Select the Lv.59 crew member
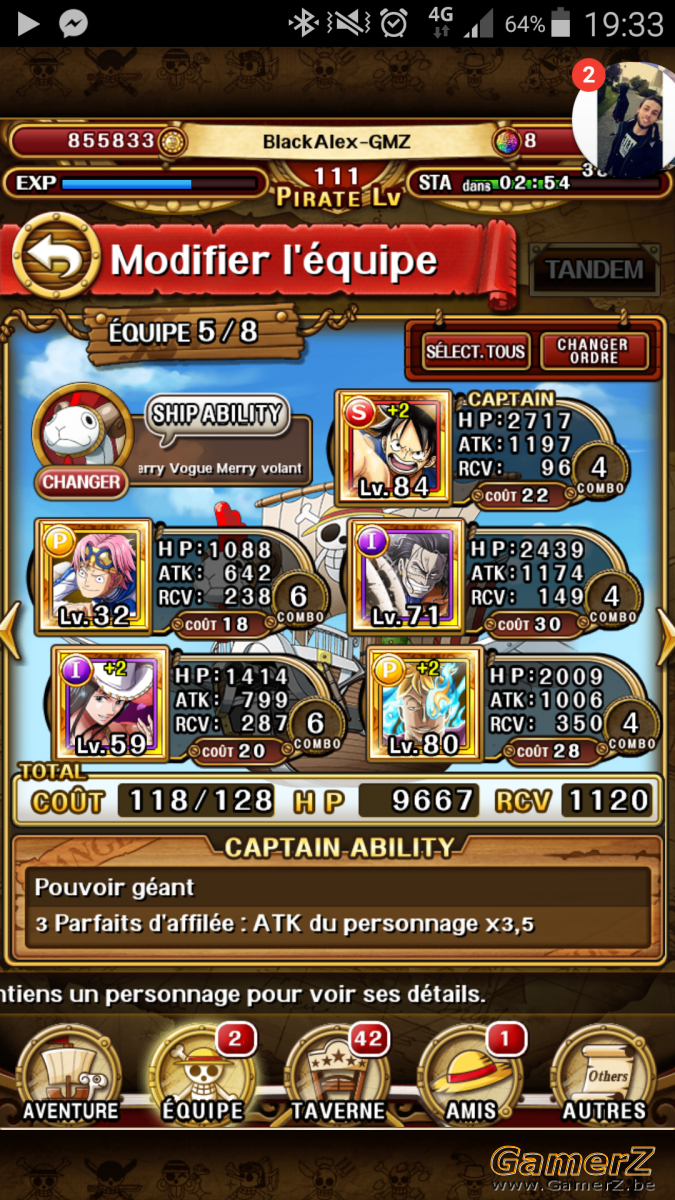 109,704
